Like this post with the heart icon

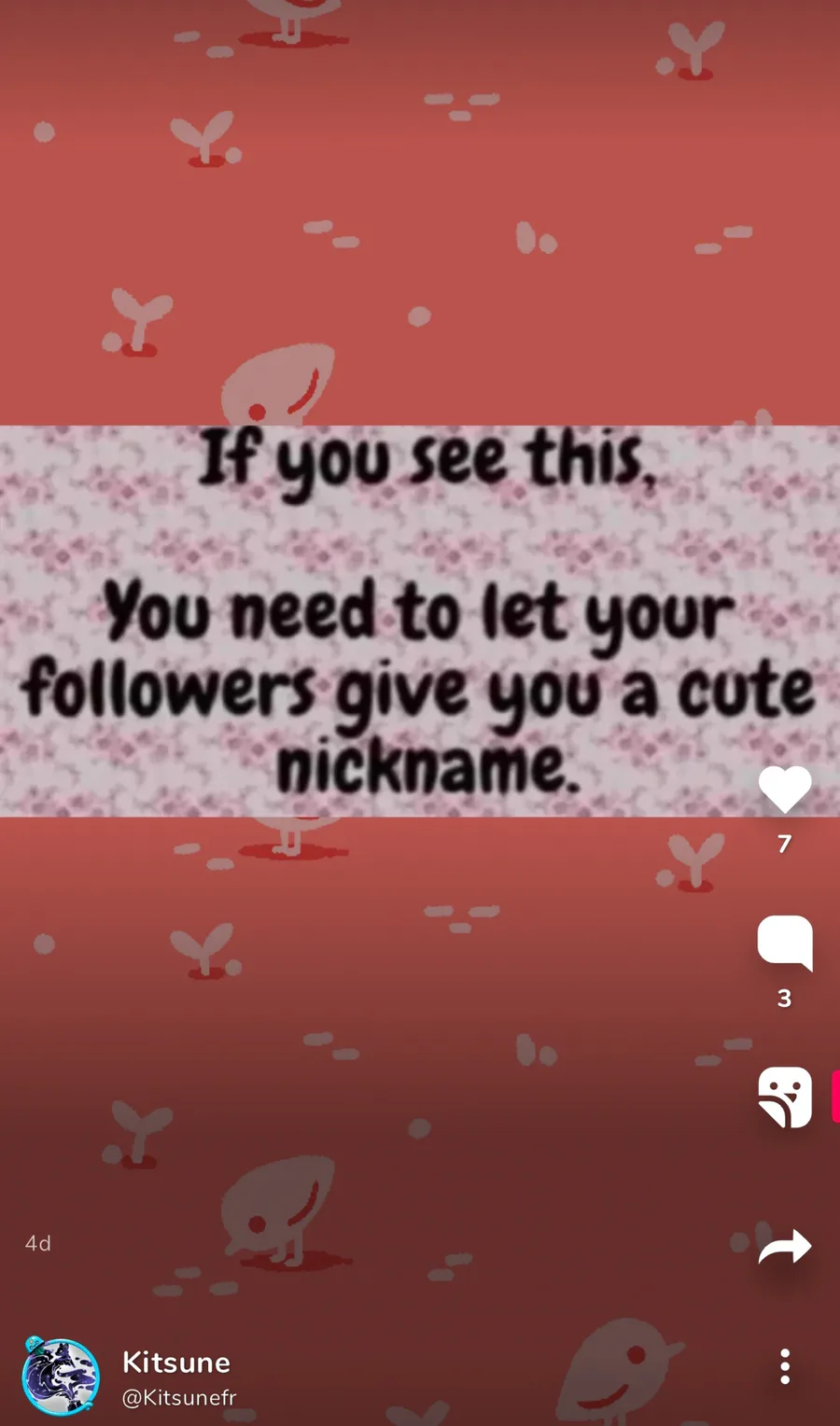tap(785, 790)
